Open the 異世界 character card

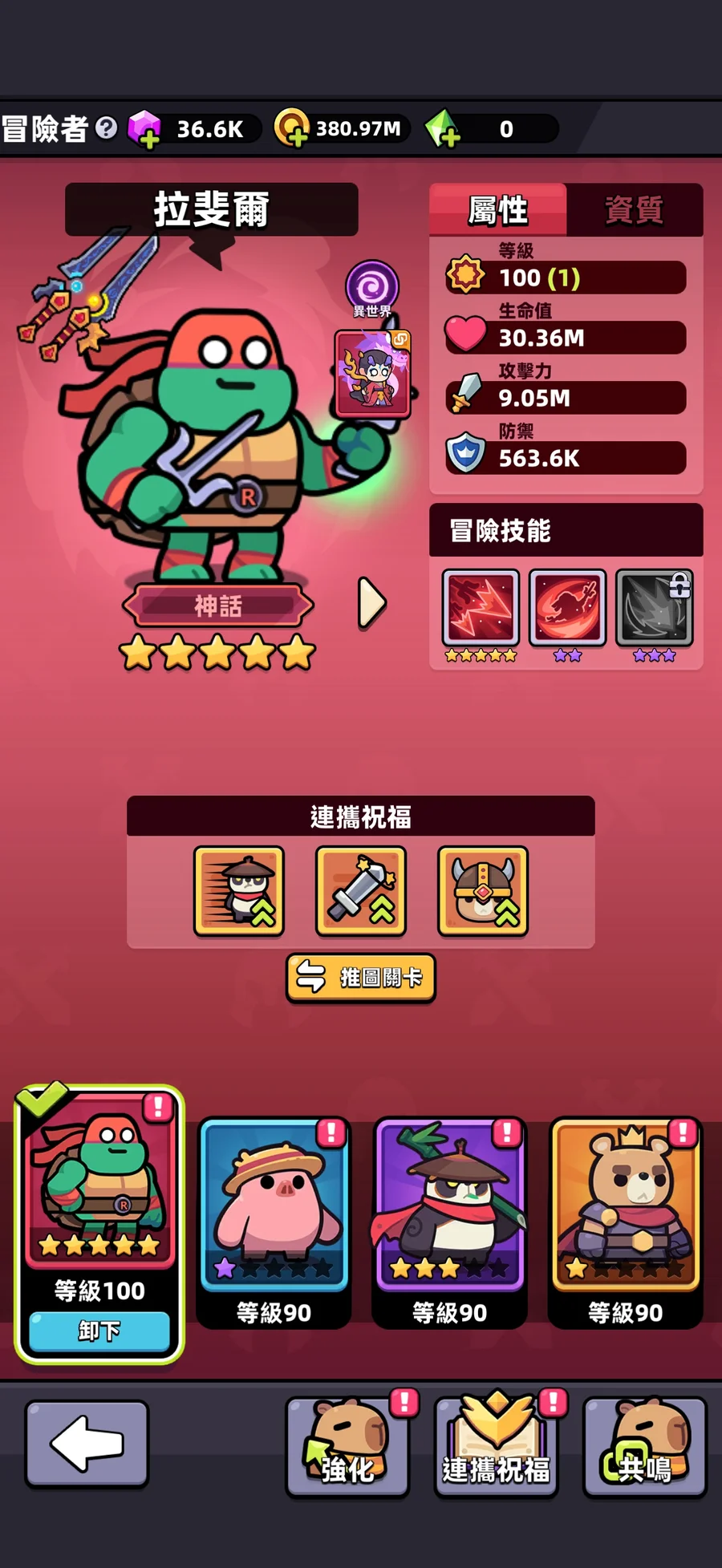373,374
